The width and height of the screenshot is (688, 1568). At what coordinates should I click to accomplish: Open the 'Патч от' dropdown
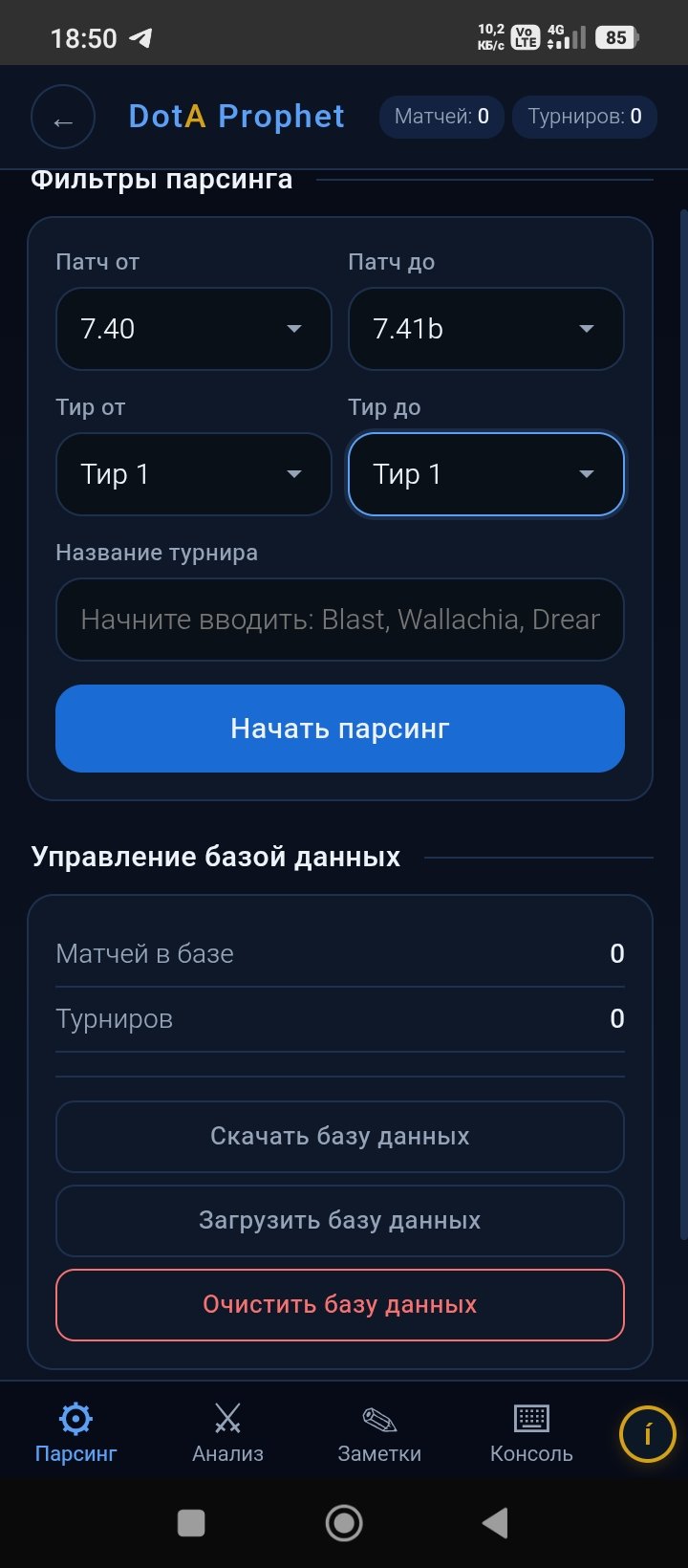tap(194, 329)
